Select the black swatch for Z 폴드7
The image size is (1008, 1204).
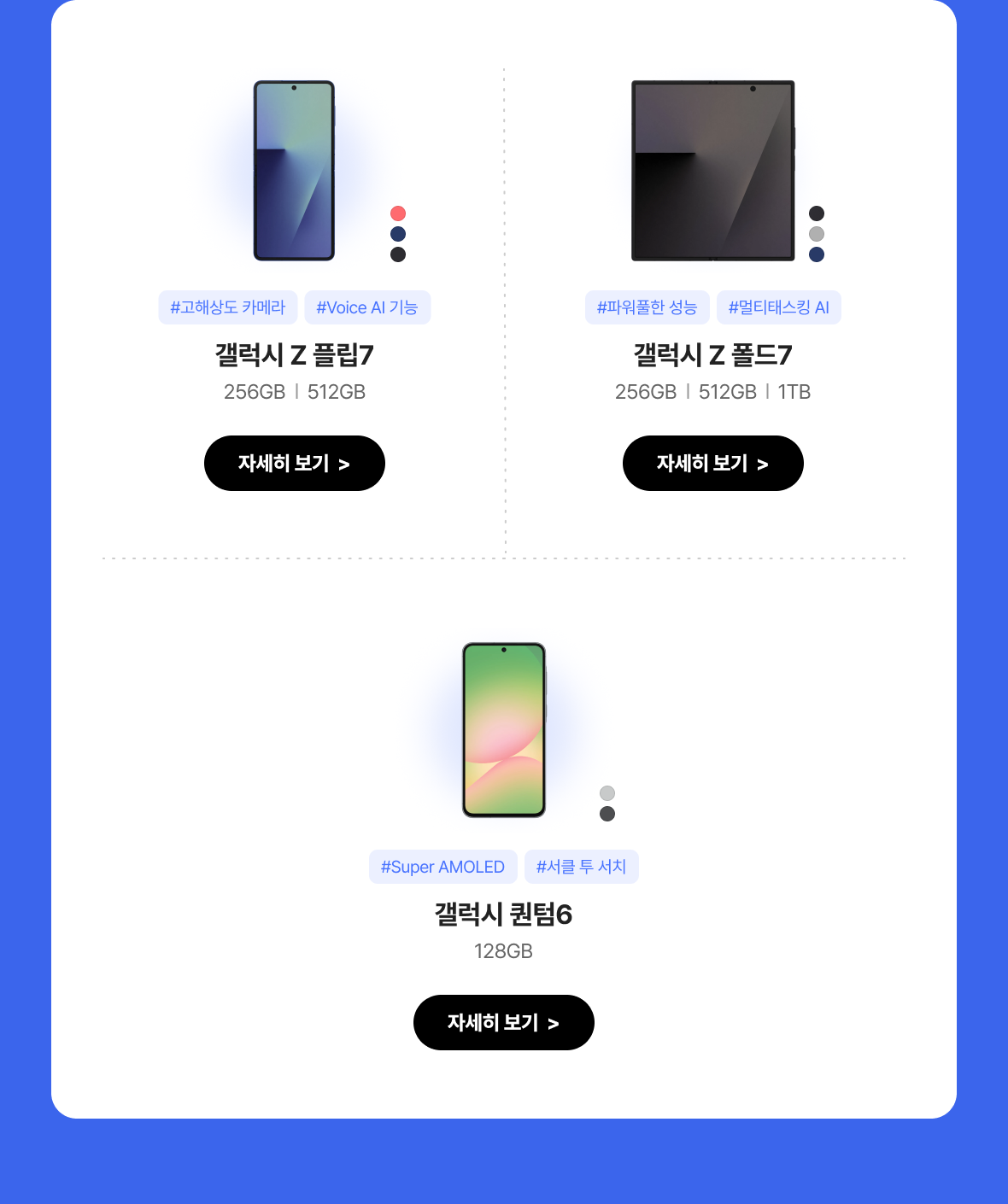(817, 213)
